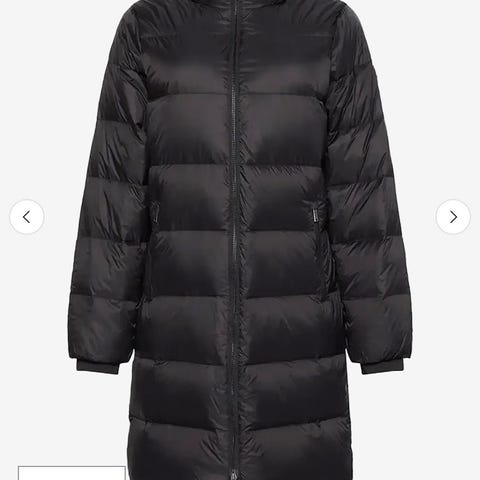This screenshot has height=480, width=480.
Task: Open the black puffer coat image
Action: click(240, 240)
